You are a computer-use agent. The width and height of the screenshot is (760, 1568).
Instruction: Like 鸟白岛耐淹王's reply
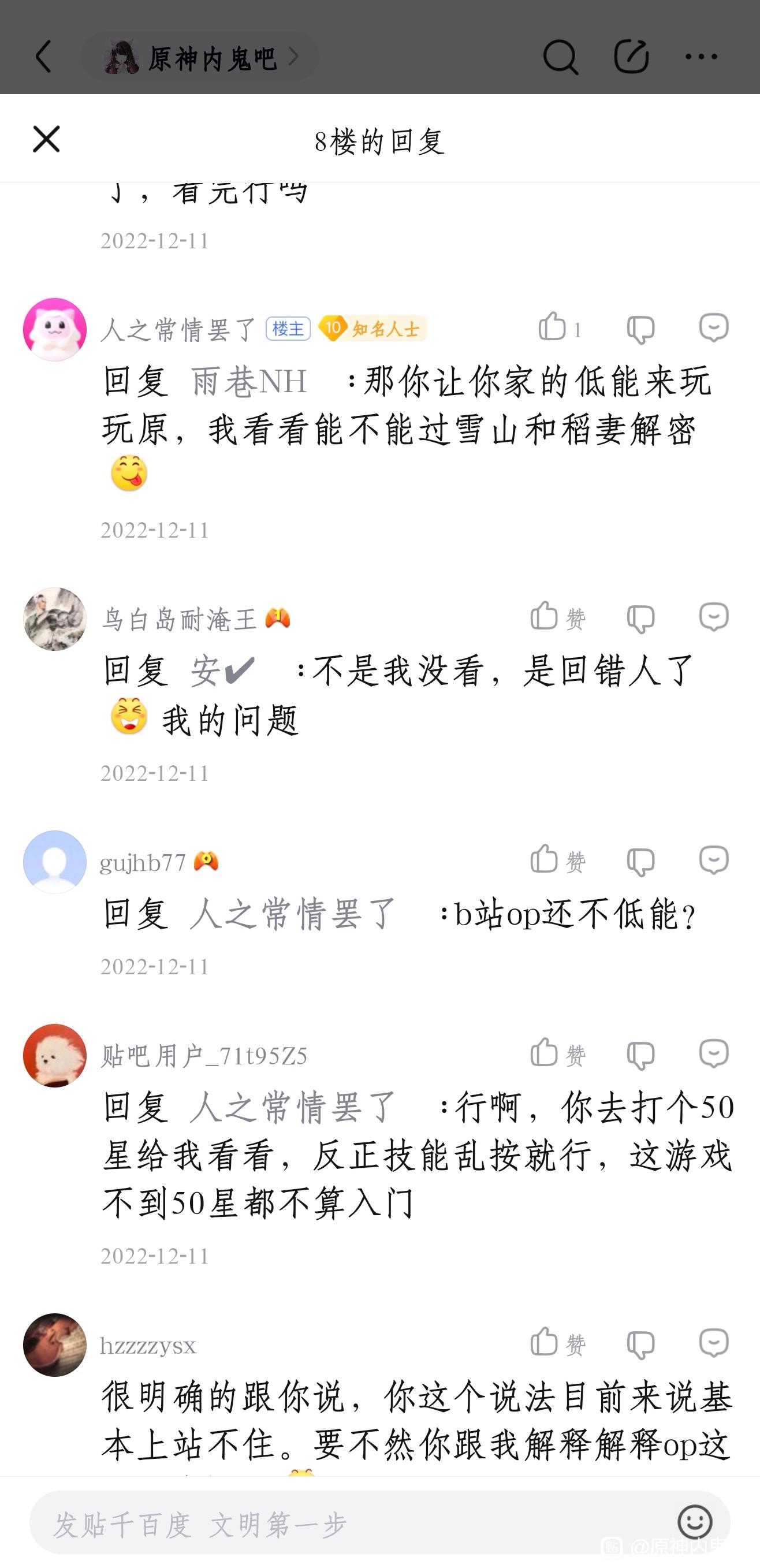545,617
